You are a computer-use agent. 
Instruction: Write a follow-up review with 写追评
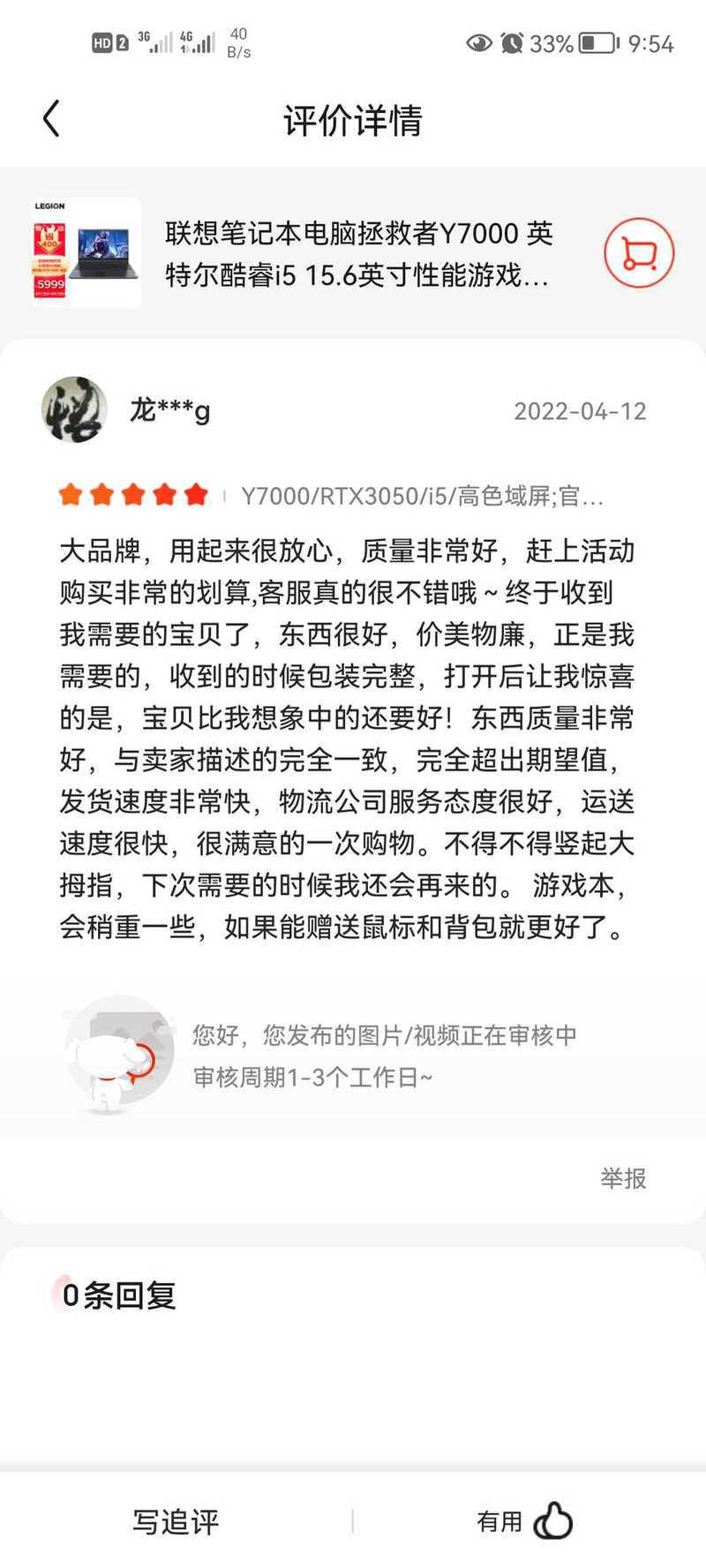click(176, 1521)
